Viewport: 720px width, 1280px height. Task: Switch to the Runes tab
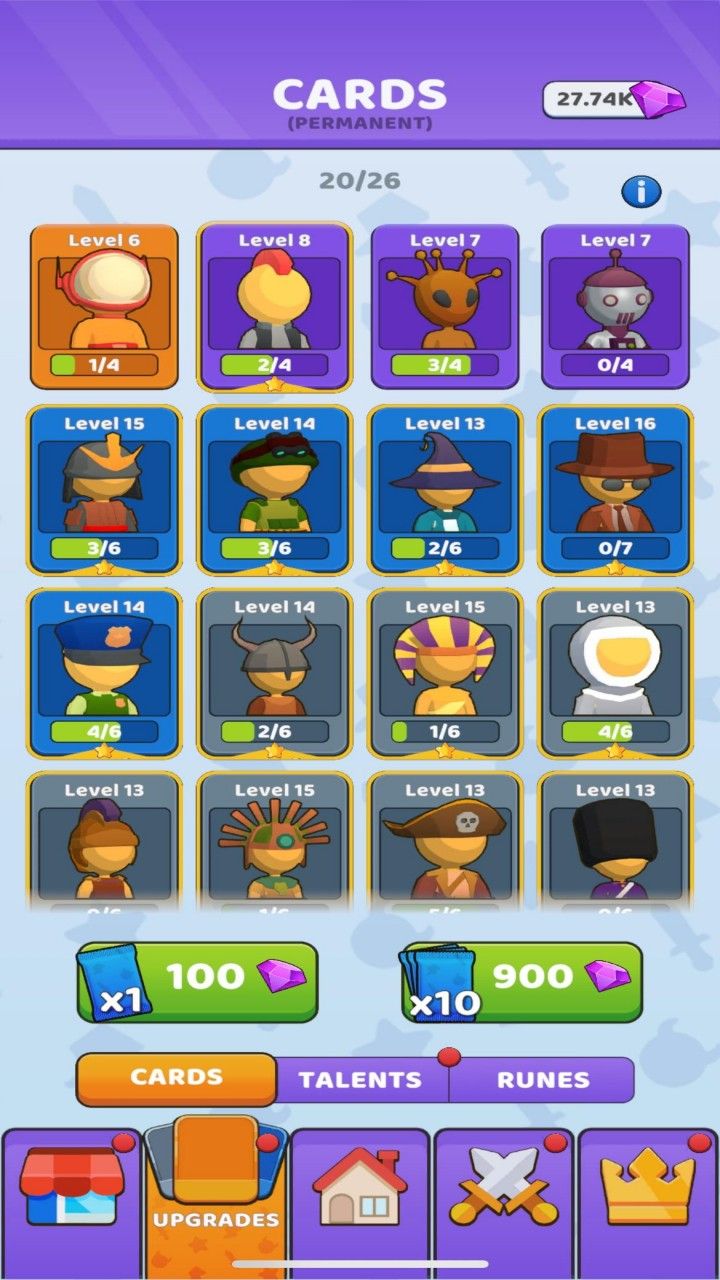click(543, 1080)
